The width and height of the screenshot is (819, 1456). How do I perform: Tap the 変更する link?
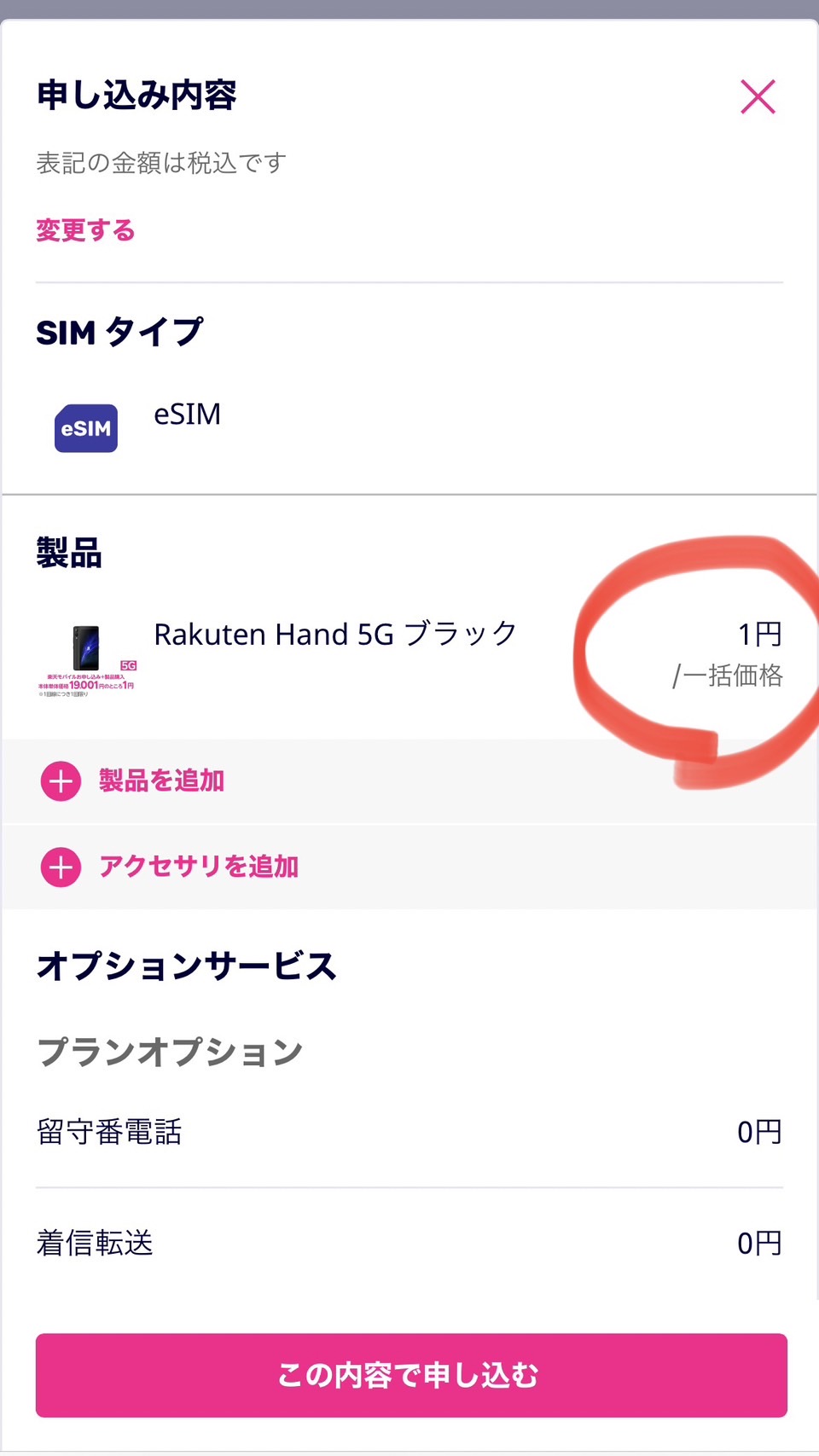click(x=85, y=230)
